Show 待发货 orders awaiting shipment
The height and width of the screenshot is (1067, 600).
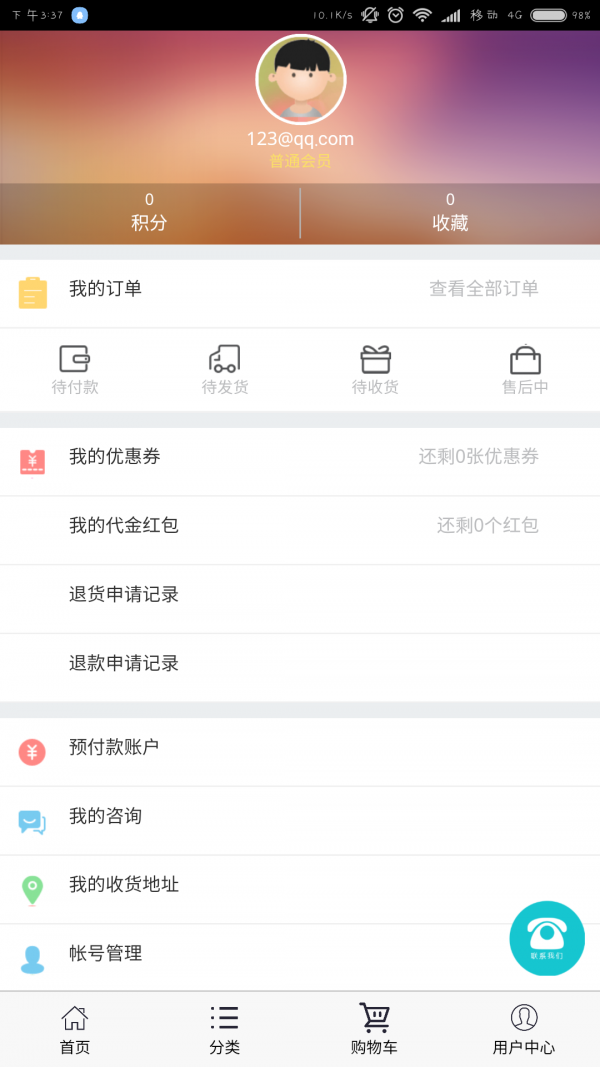[x=225, y=369]
